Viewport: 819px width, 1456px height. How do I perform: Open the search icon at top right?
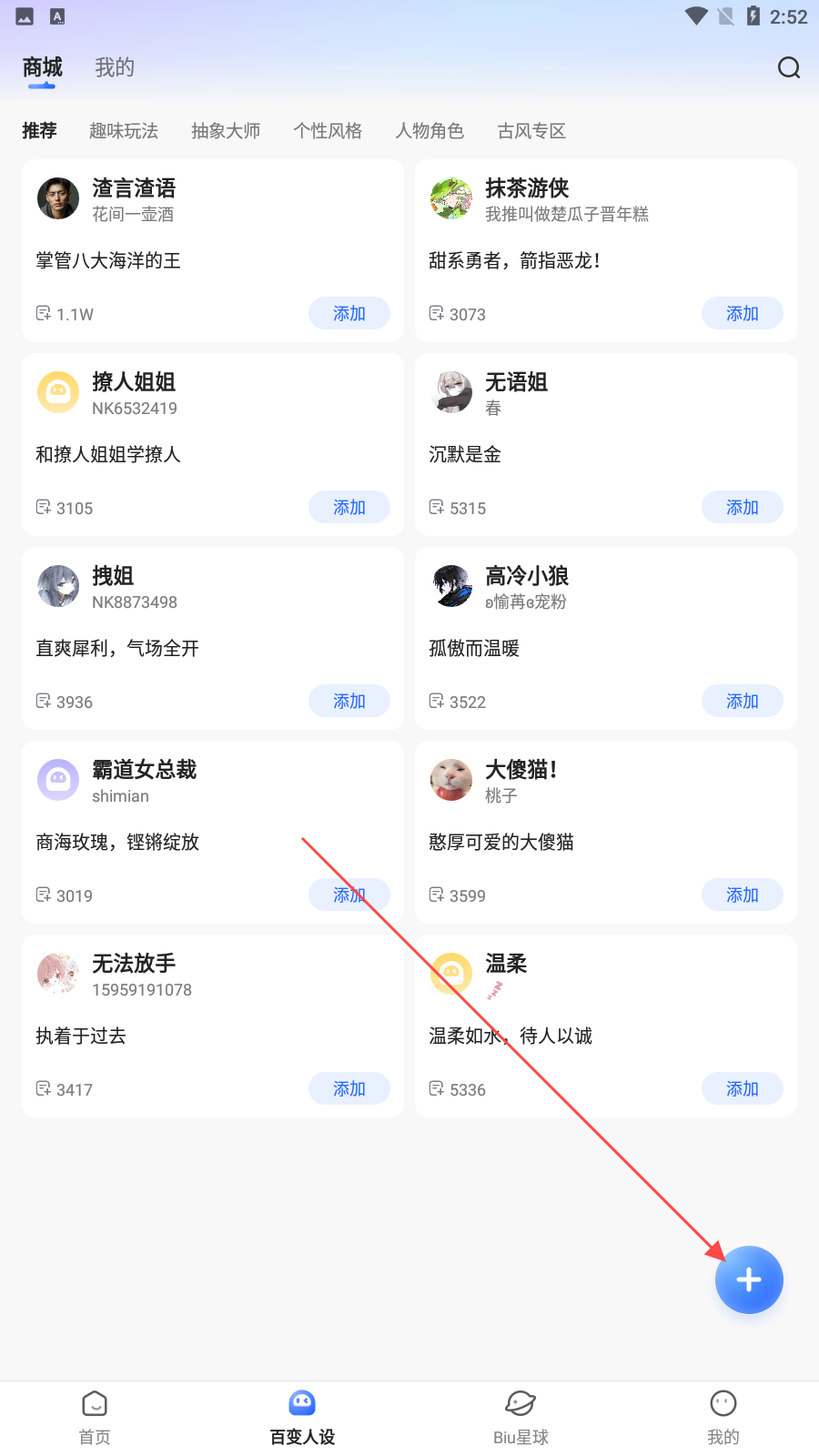click(789, 67)
